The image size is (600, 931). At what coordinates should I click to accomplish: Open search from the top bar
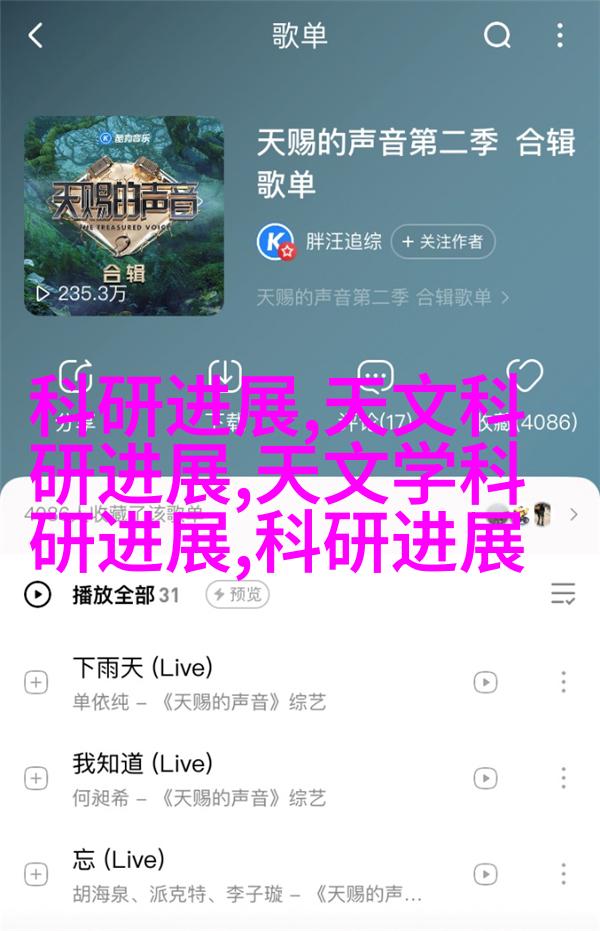[x=497, y=37]
